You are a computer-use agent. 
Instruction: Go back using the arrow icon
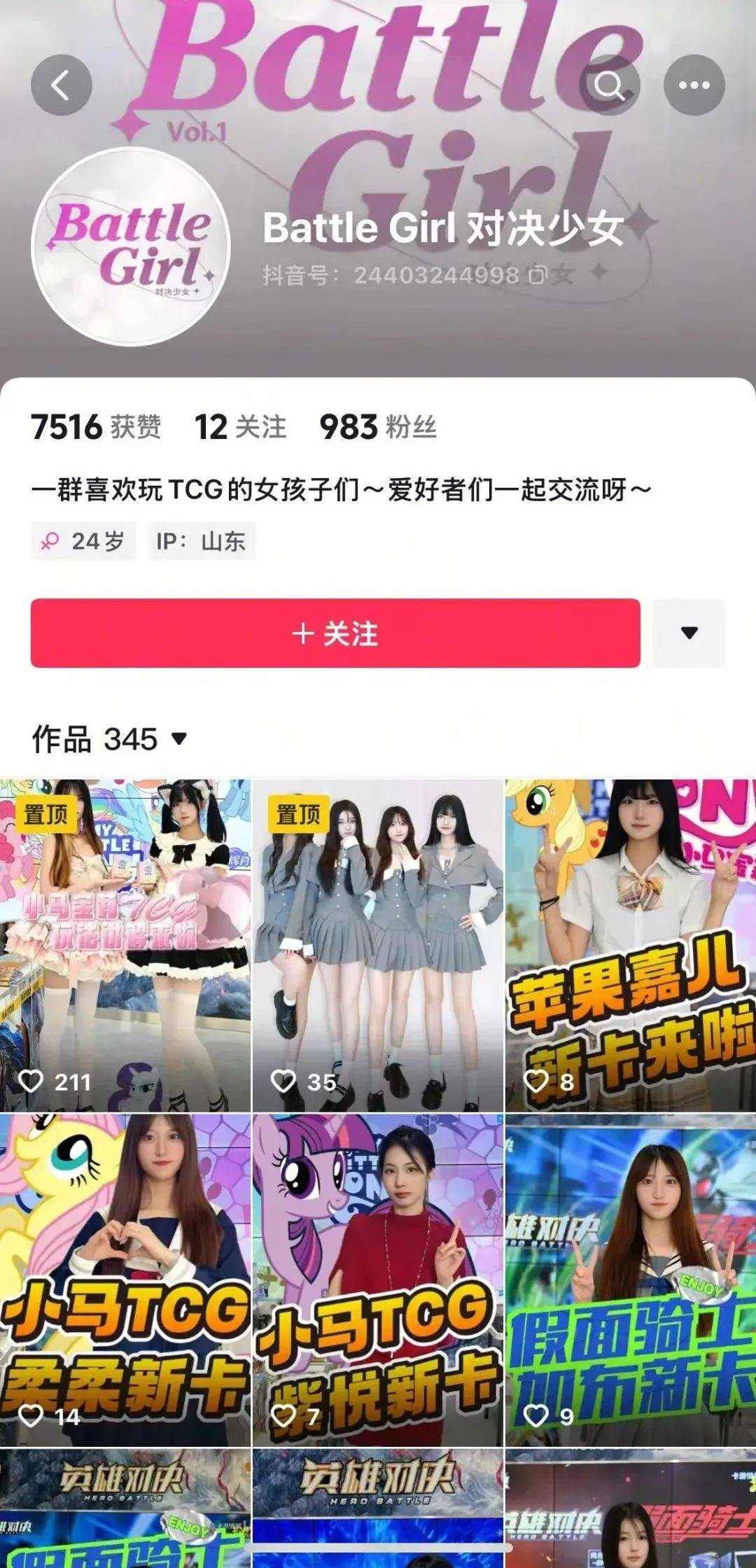62,85
